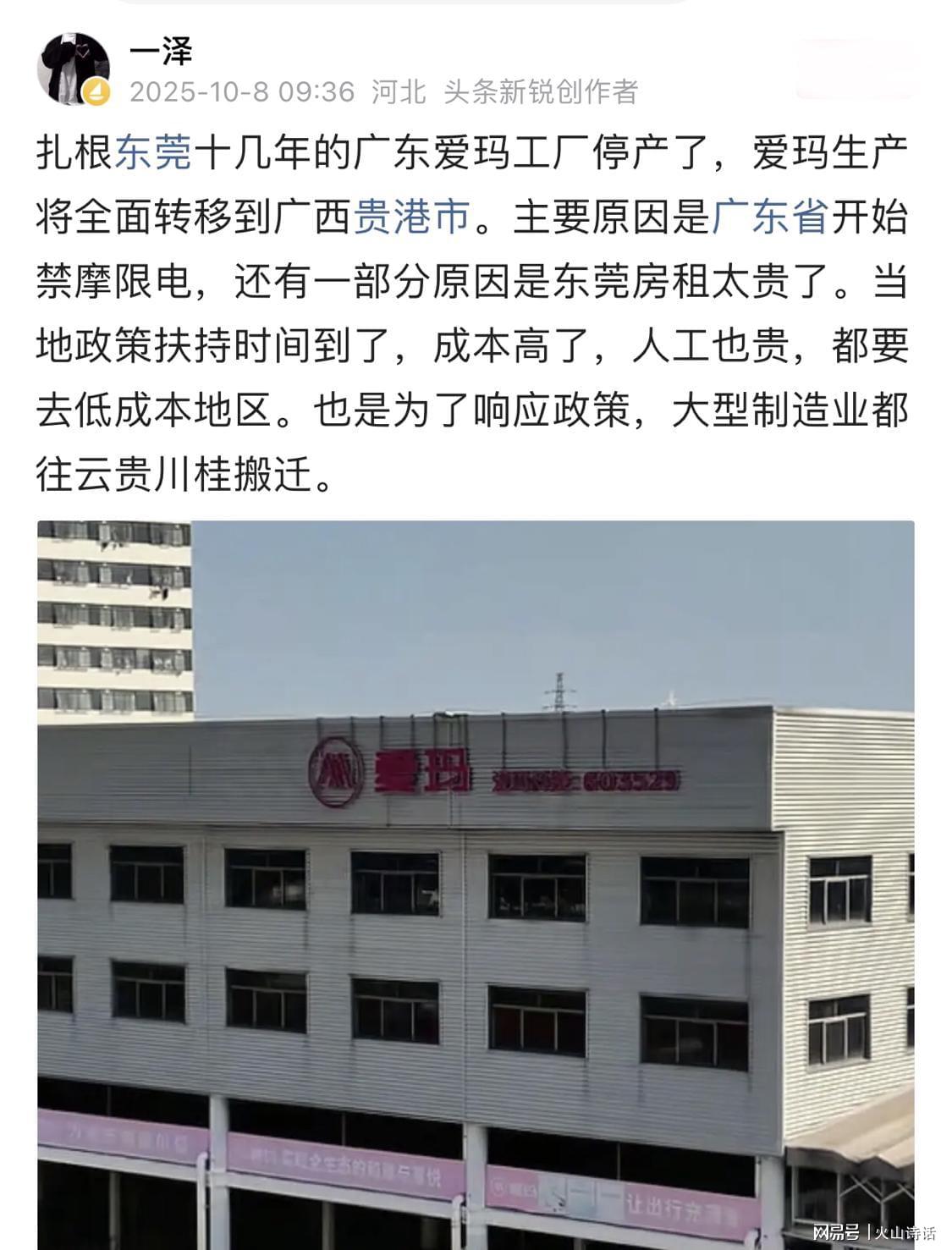Open the 广东省 topic link
This screenshot has width=952, height=1250.
coord(769,218)
